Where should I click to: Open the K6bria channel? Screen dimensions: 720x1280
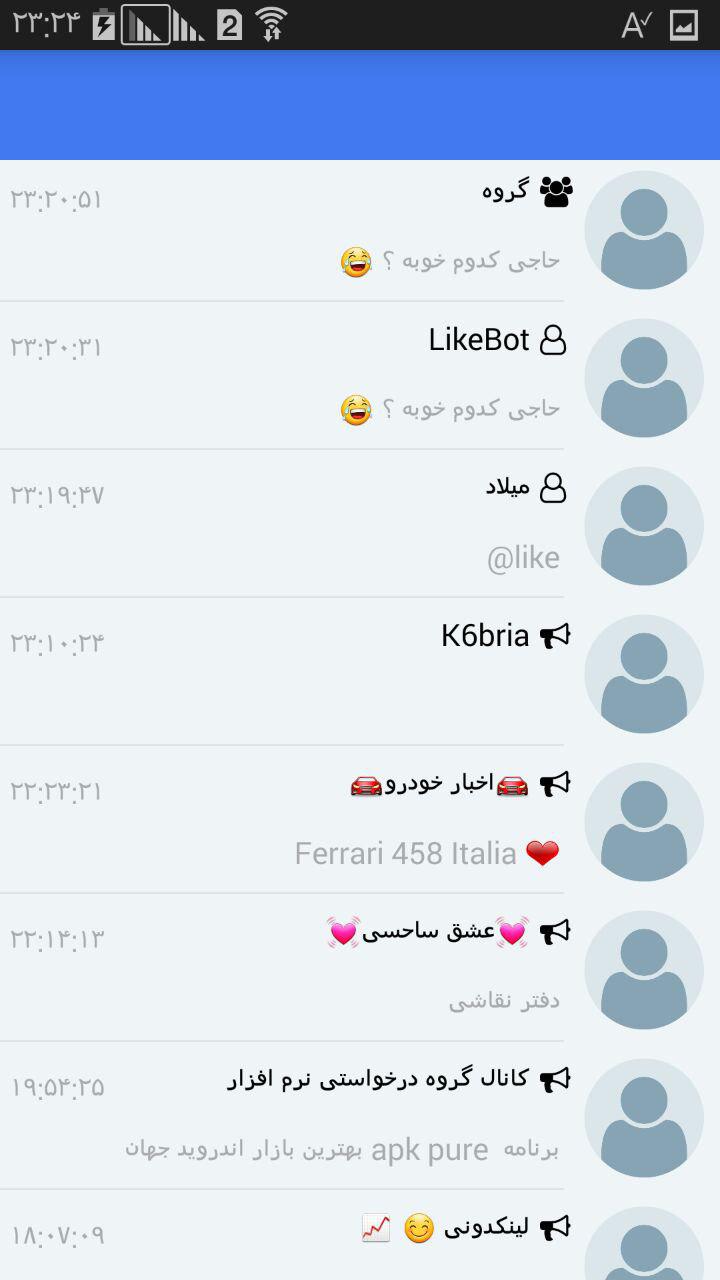tap(360, 672)
